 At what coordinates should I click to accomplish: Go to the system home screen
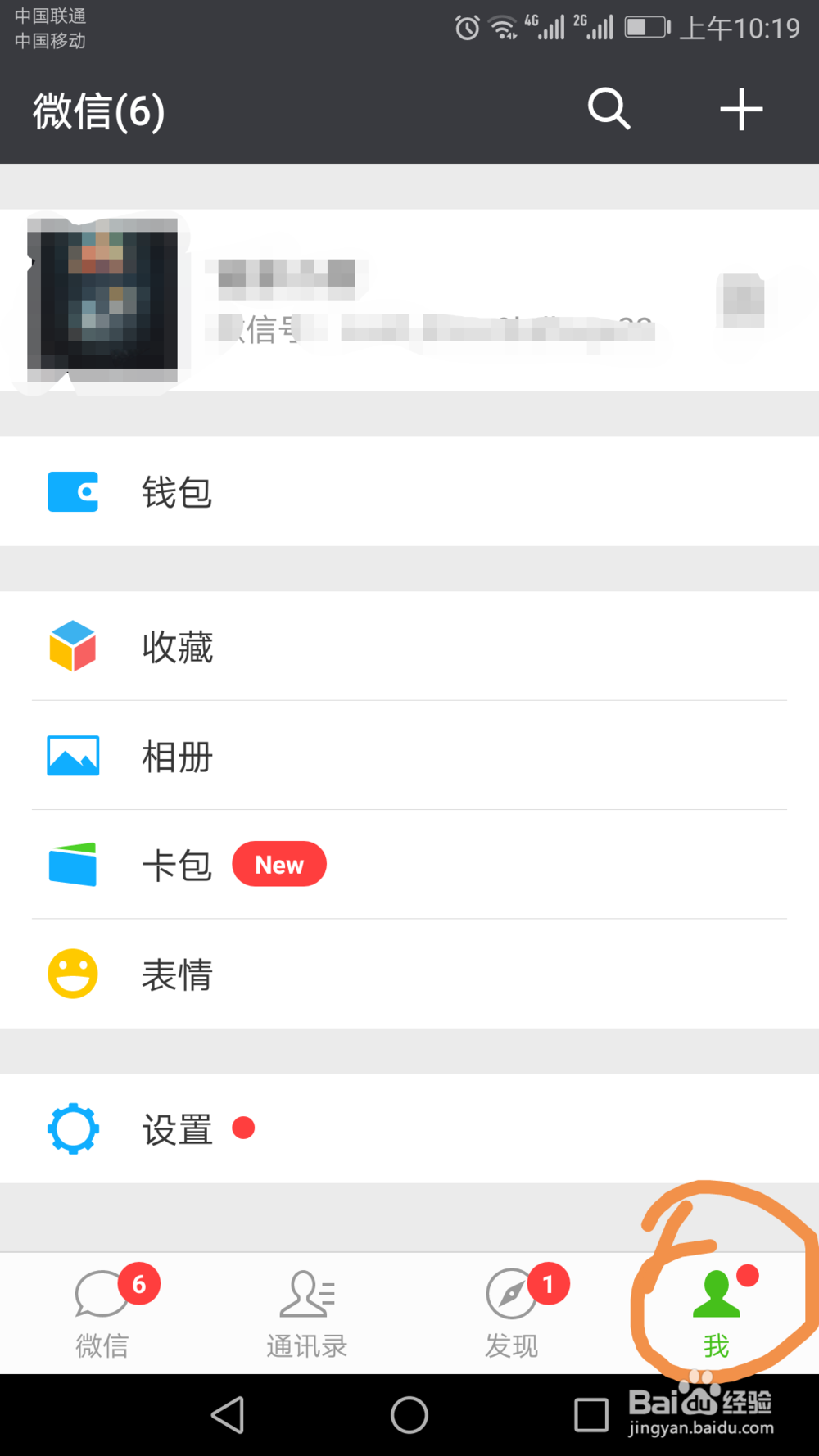(x=409, y=1414)
